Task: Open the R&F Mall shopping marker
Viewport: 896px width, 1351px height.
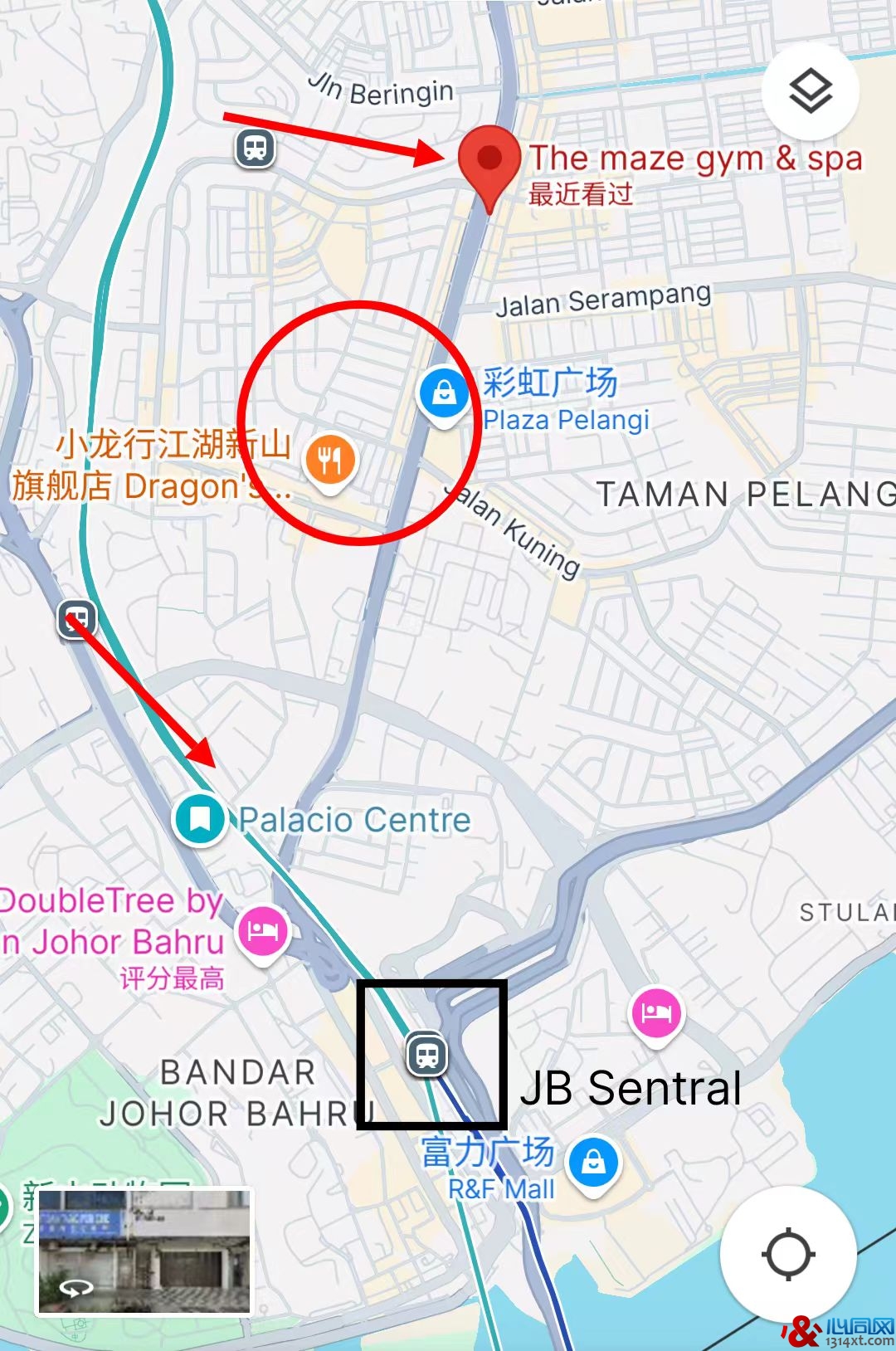Action: click(593, 1162)
